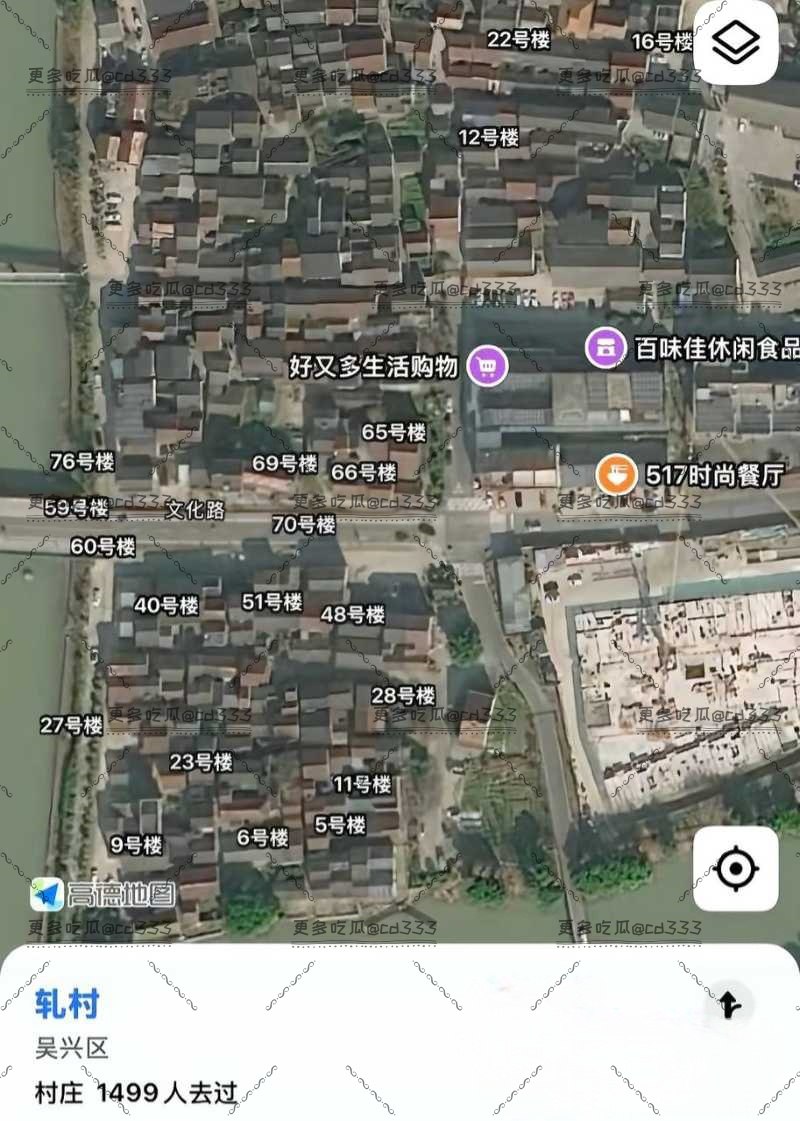Screen dimensions: 800x1121
Task: Click building label 76号楼
Action: [x=83, y=463]
